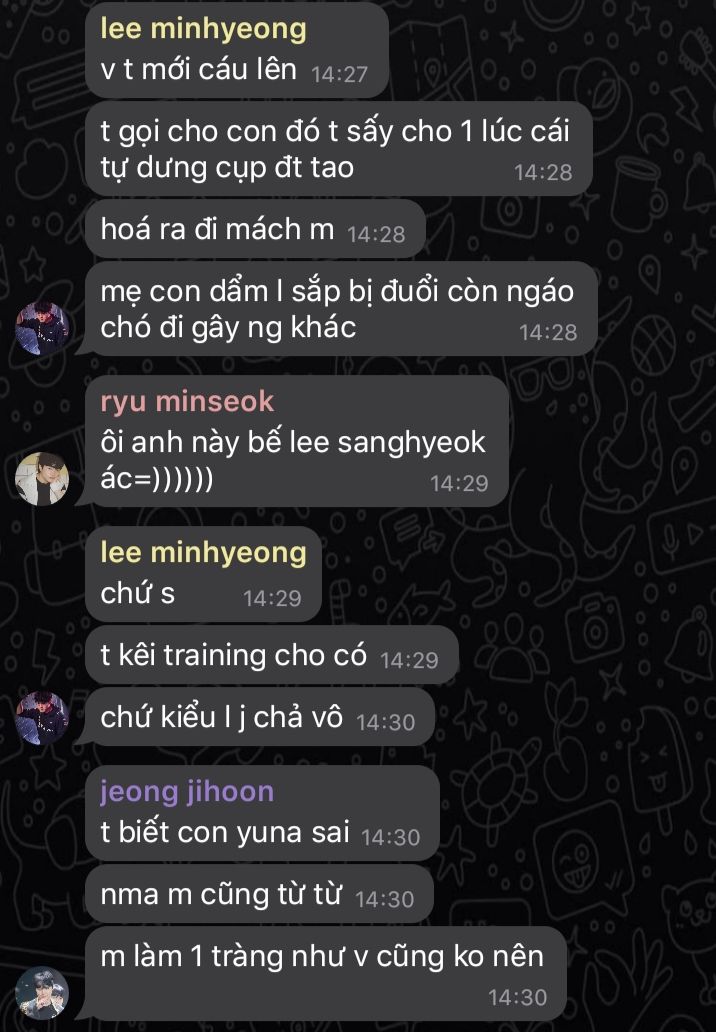Image resolution: width=716 pixels, height=1032 pixels.
Task: Tap lee minhyeong's avatar beside 'mẹ con dẩm' message
Action: (x=42, y=328)
